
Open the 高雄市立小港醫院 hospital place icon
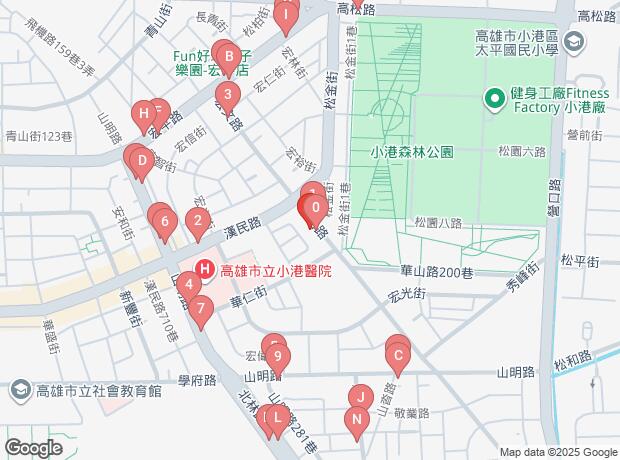coord(204,270)
